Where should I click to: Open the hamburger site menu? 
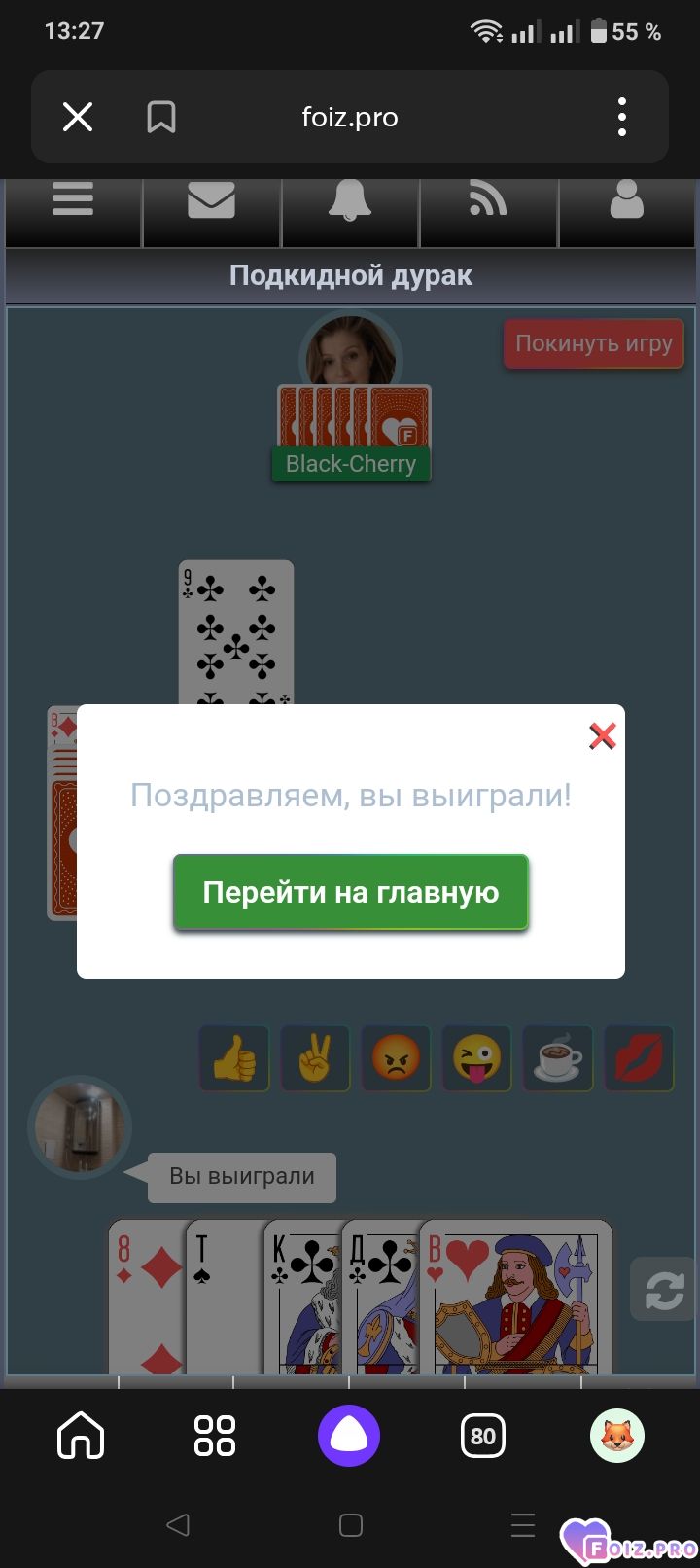(x=73, y=199)
